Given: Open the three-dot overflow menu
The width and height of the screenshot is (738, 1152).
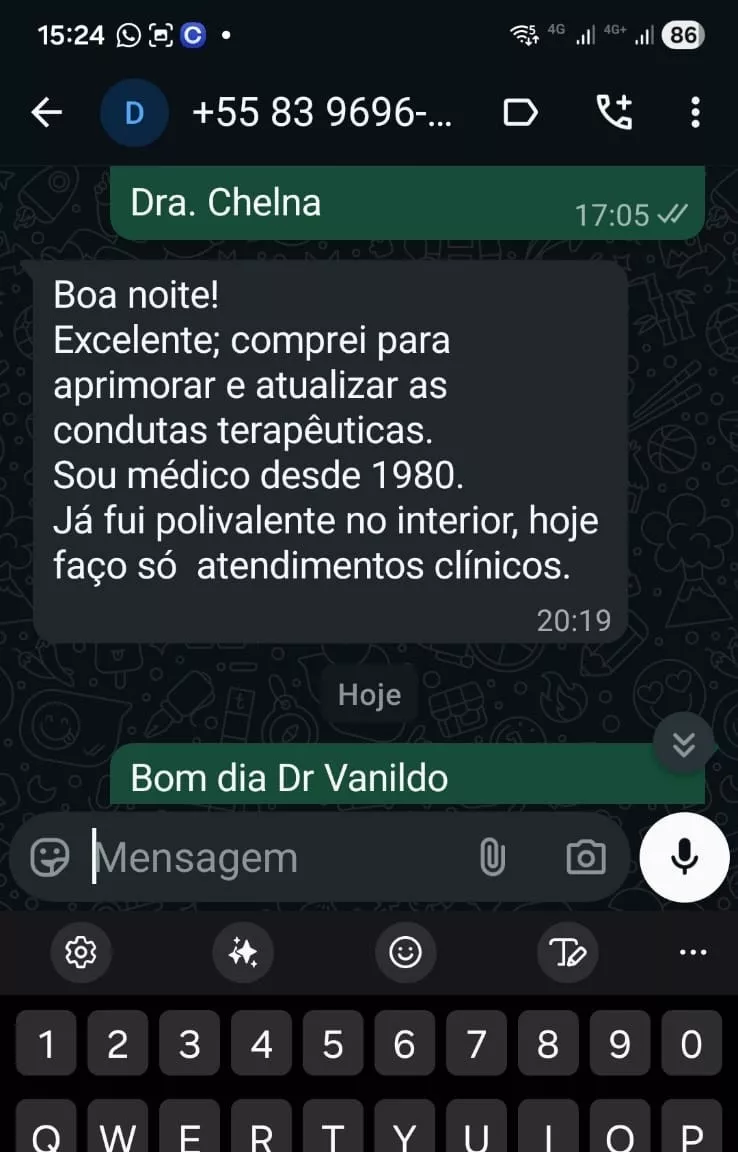Looking at the screenshot, I should 696,113.
